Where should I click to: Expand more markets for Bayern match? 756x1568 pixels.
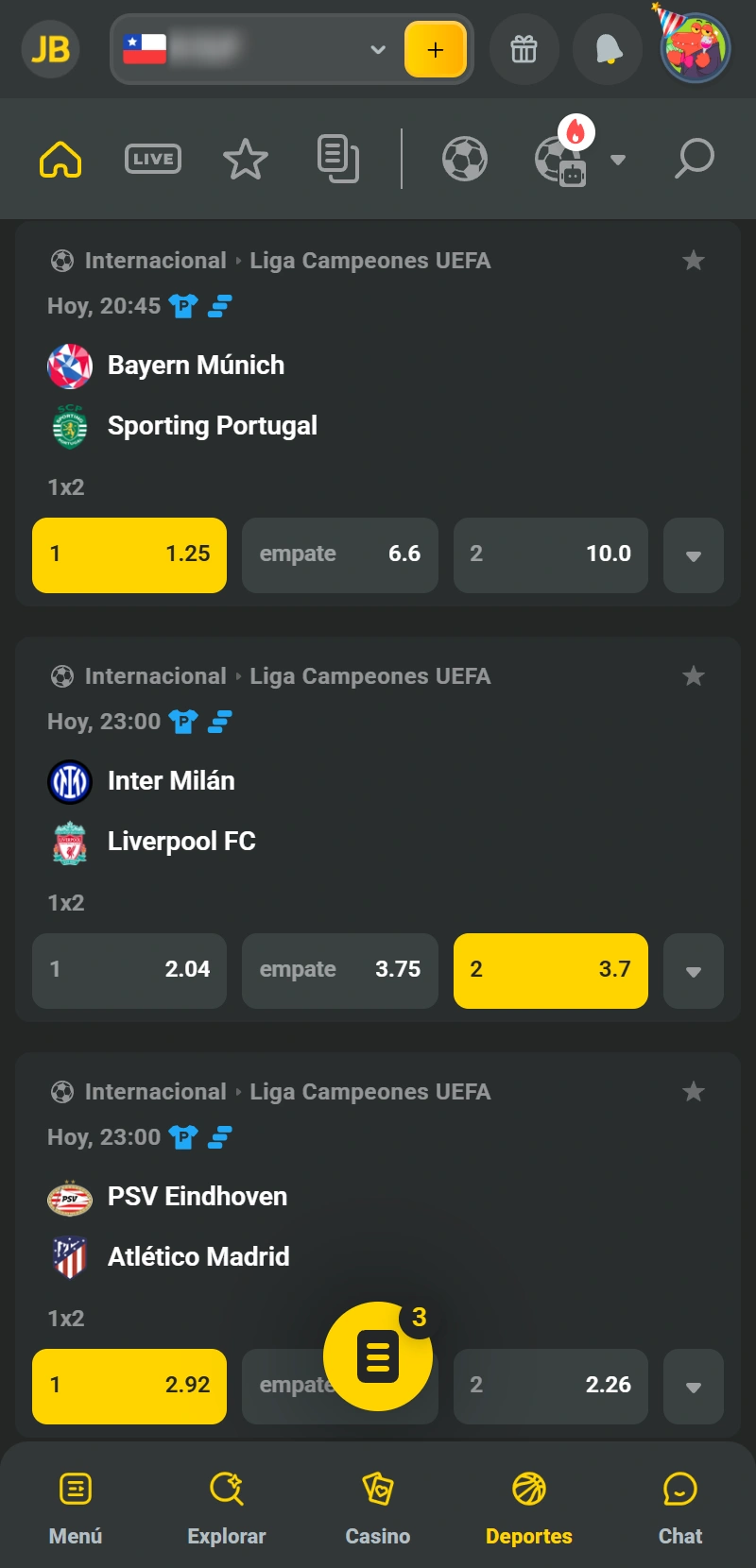click(x=693, y=555)
